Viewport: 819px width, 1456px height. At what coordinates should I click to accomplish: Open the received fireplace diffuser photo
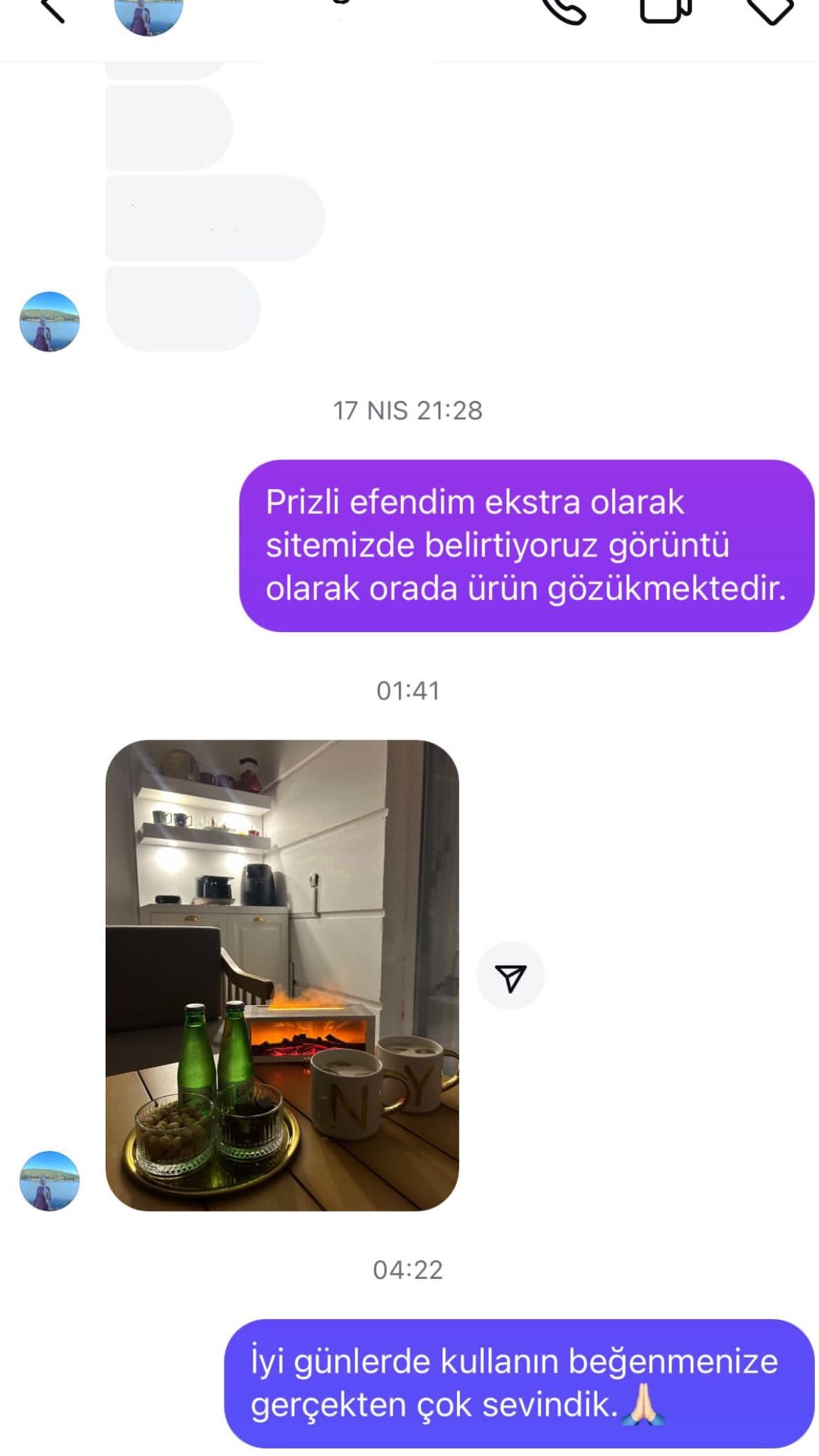[282, 975]
